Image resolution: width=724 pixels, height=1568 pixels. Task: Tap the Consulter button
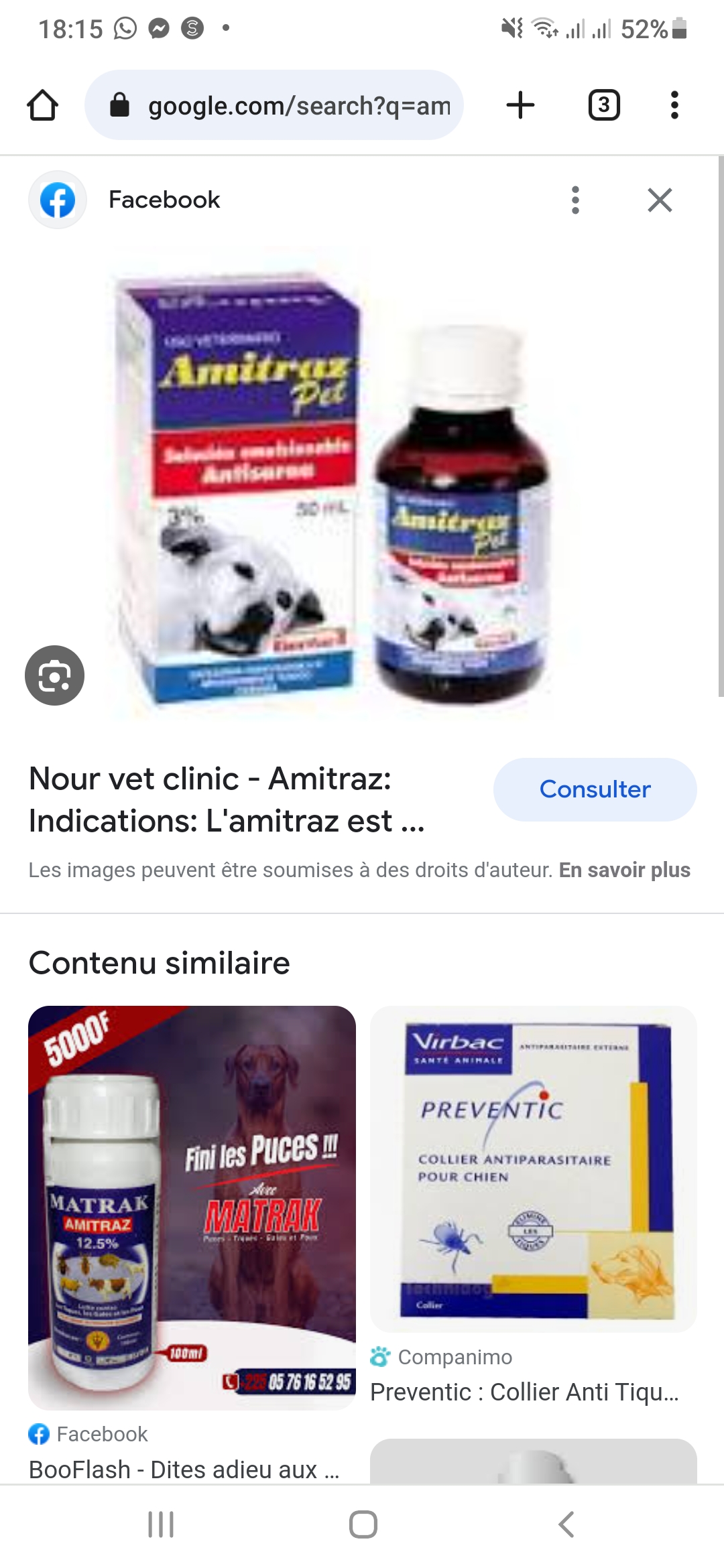pyautogui.click(x=595, y=789)
